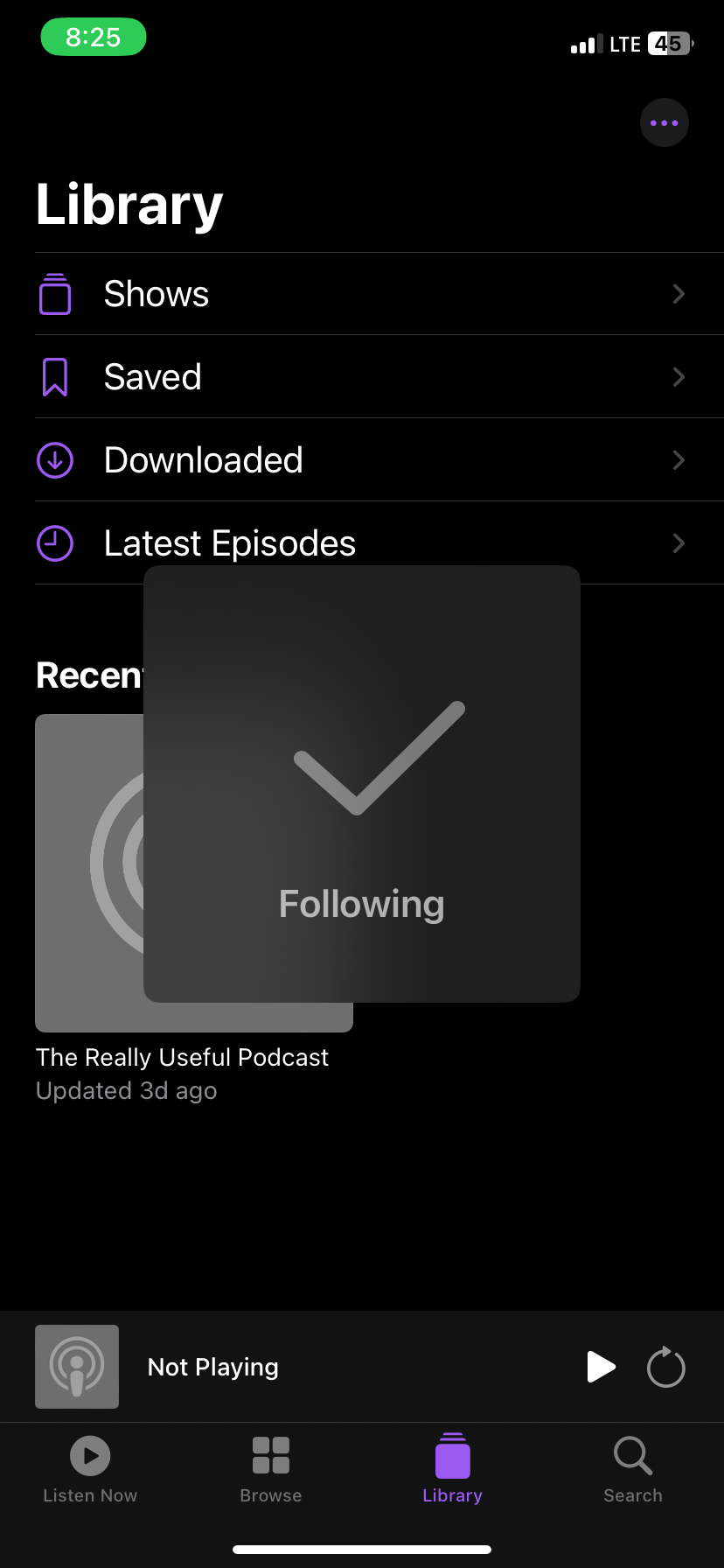
Task: Open the Latest Episodes clock icon
Action: [x=55, y=542]
